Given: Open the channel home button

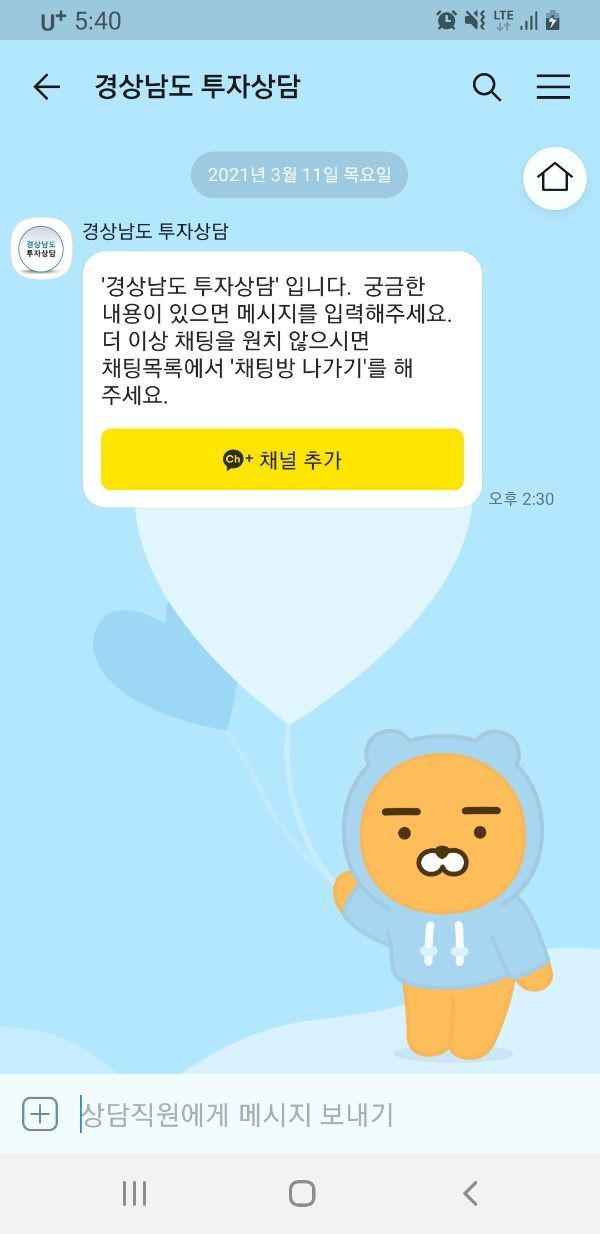Looking at the screenshot, I should [554, 178].
